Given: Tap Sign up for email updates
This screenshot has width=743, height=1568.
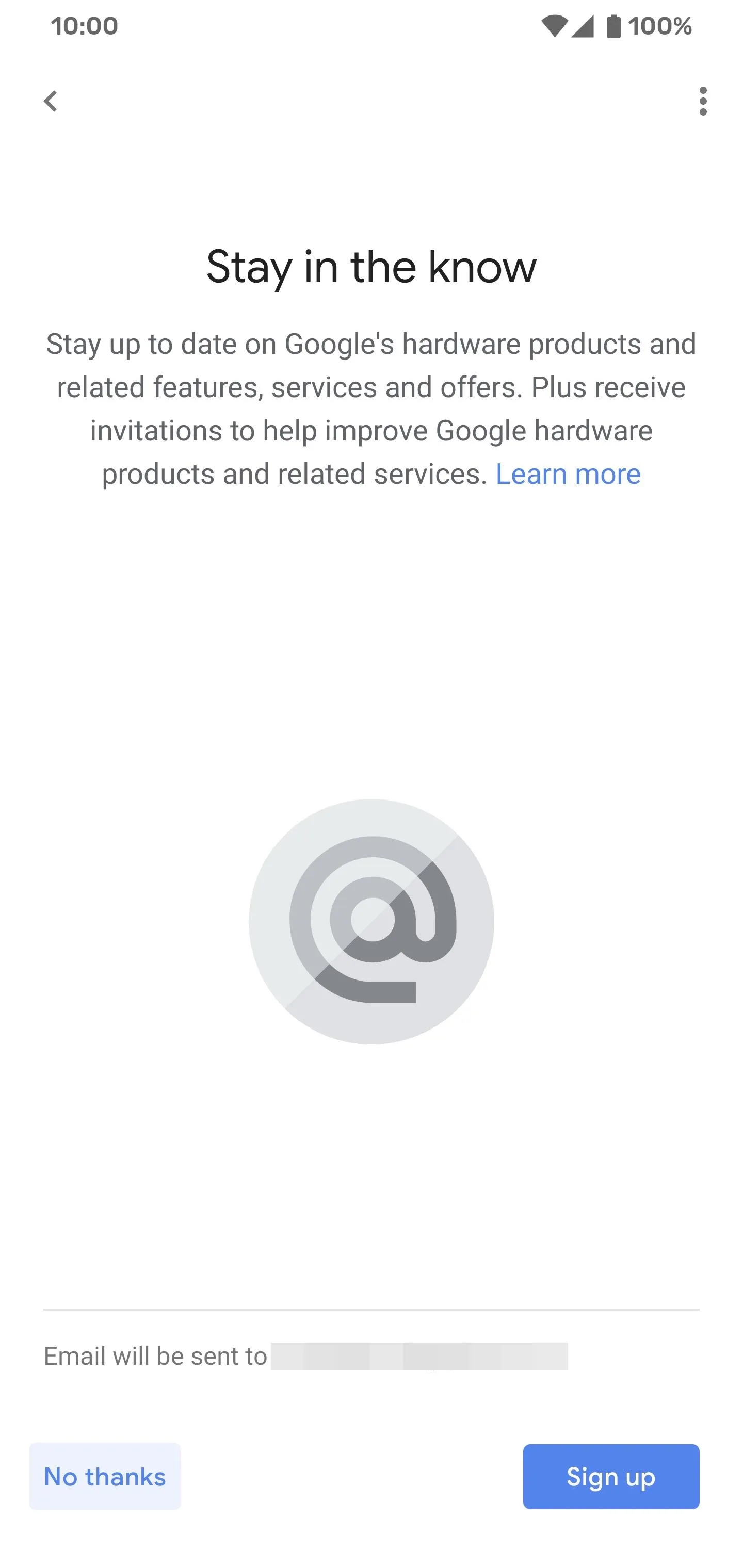Looking at the screenshot, I should point(611,1476).
